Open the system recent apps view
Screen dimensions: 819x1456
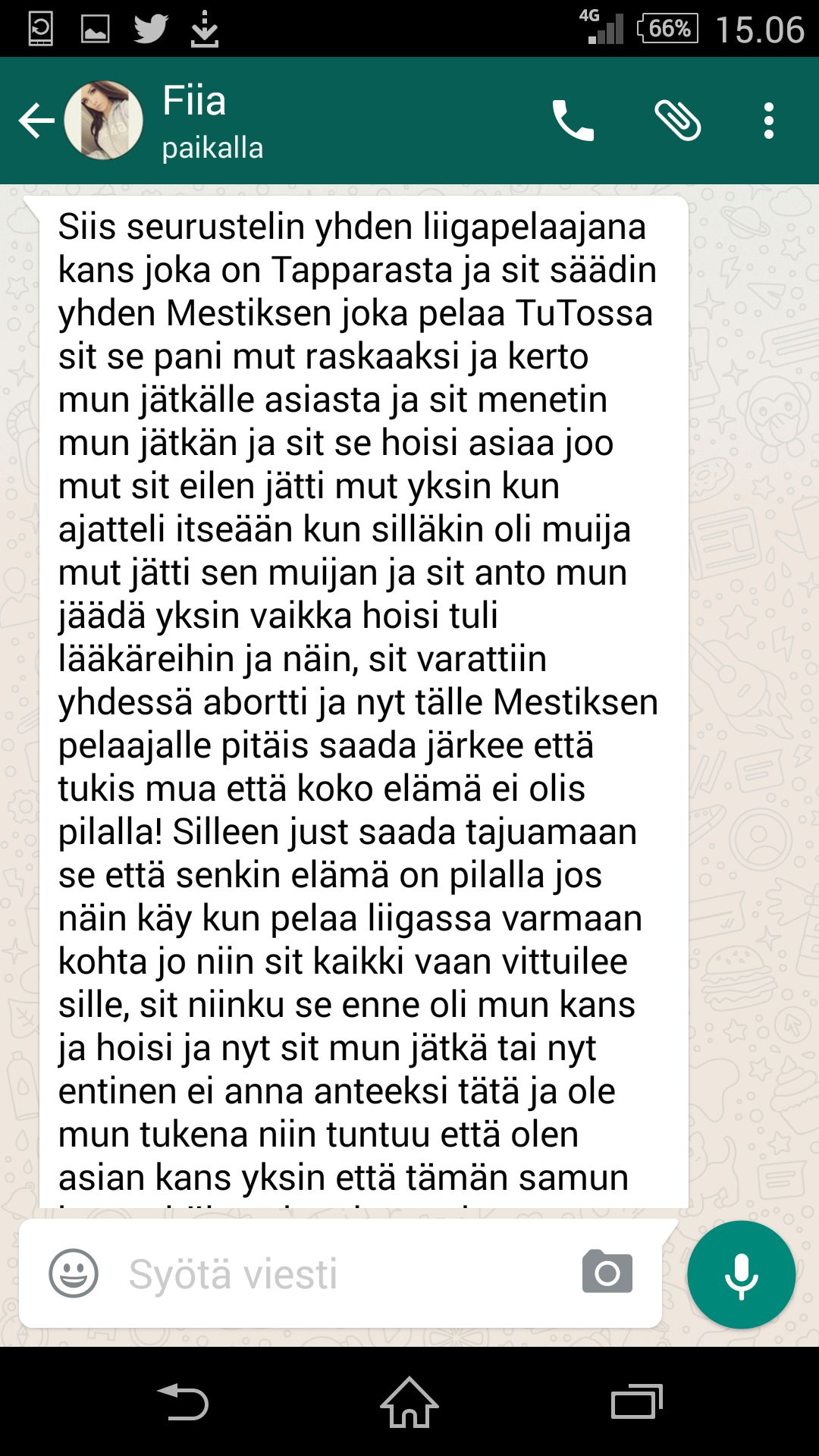636,1402
